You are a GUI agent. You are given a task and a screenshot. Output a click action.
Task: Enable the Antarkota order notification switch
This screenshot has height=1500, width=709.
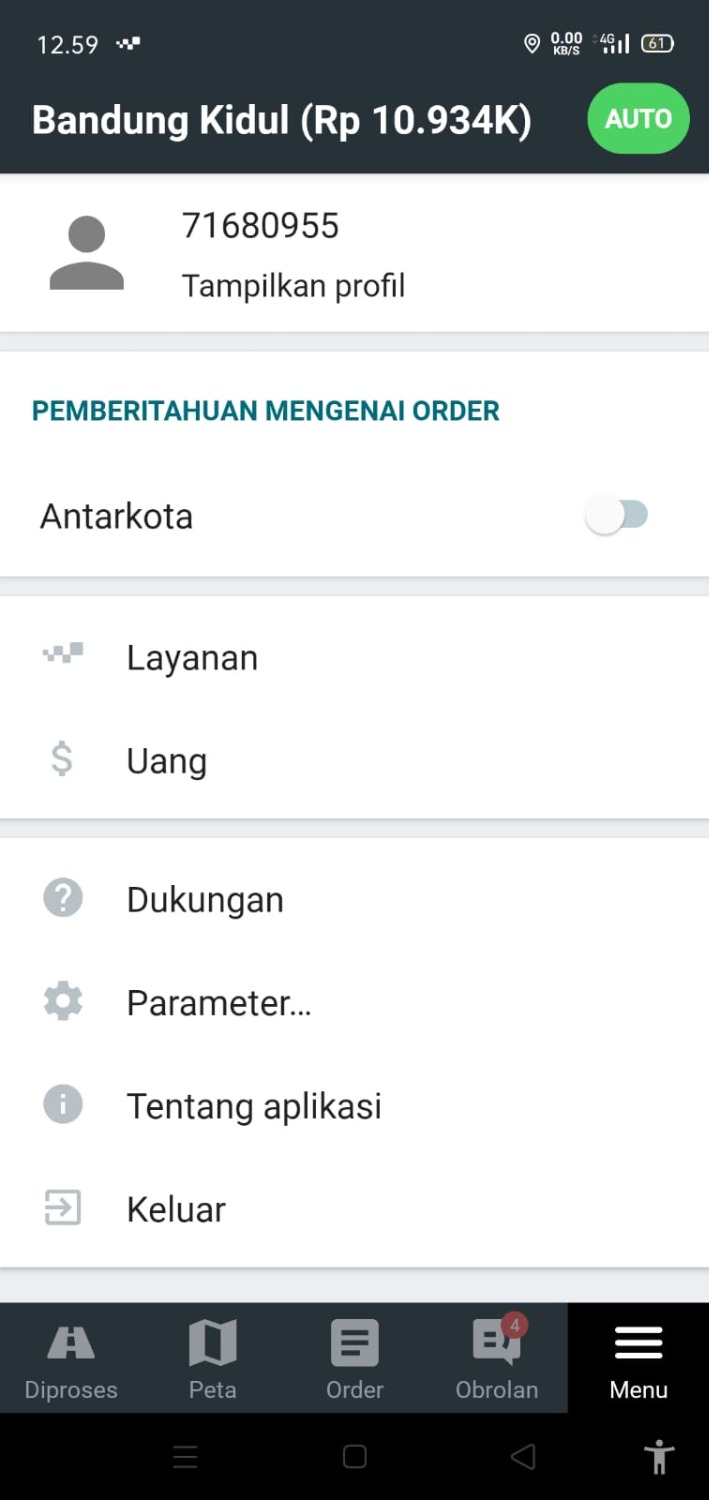[617, 516]
